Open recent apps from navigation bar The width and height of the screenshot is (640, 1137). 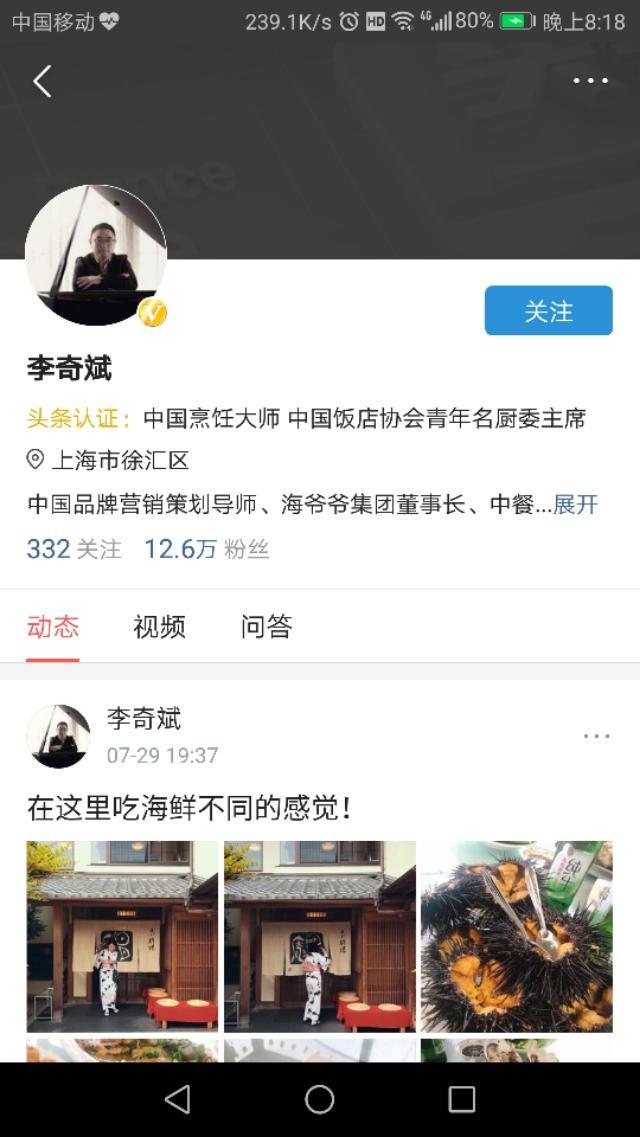pyautogui.click(x=461, y=1100)
